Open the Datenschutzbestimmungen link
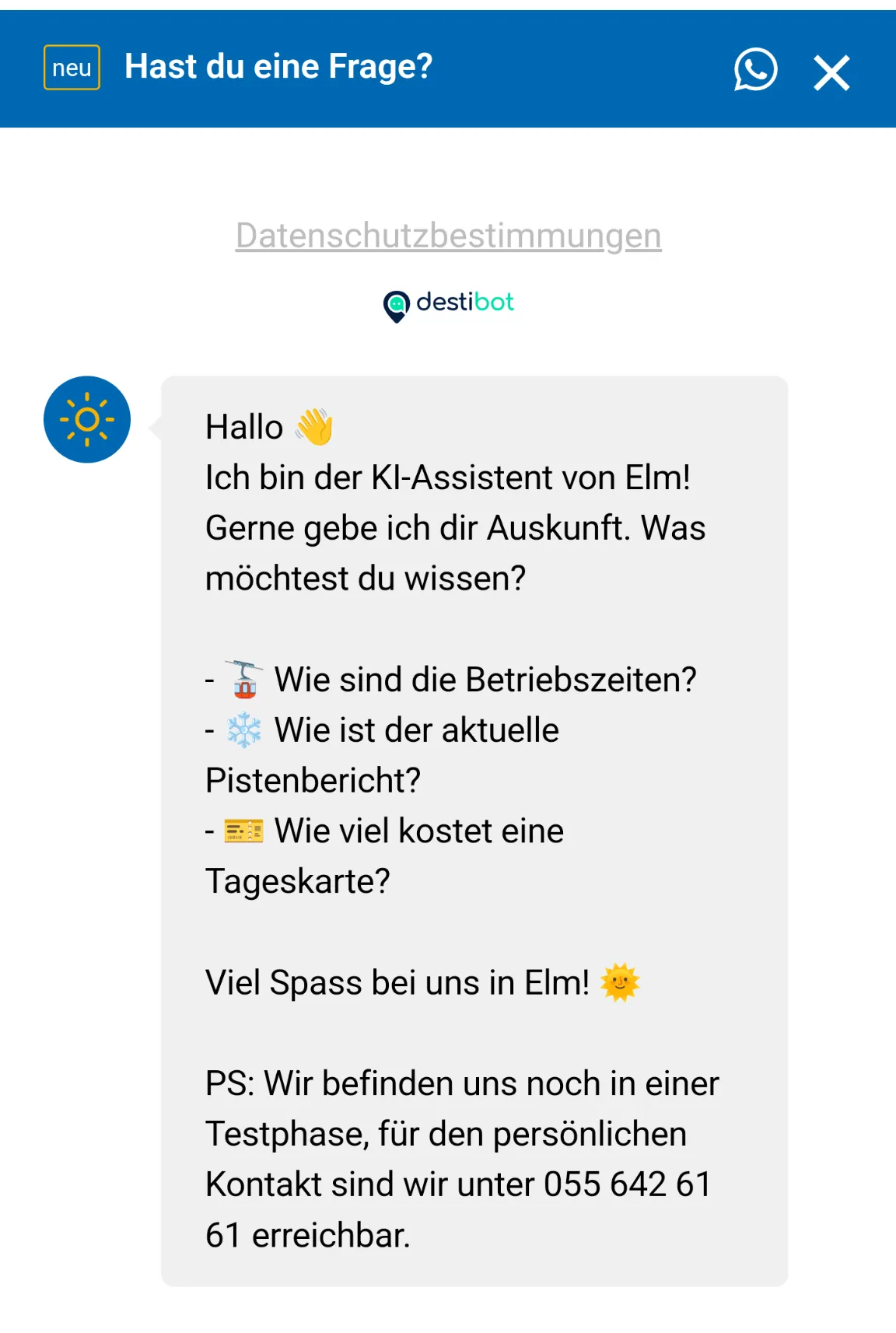 coord(448,236)
